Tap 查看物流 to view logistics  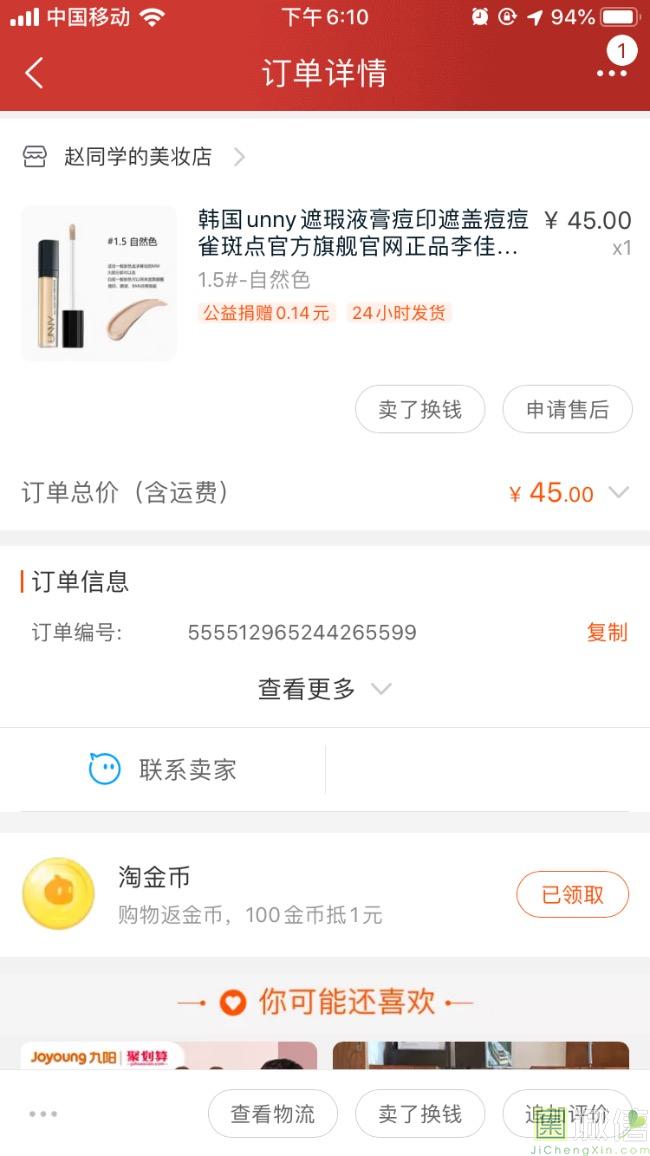pos(272,1114)
